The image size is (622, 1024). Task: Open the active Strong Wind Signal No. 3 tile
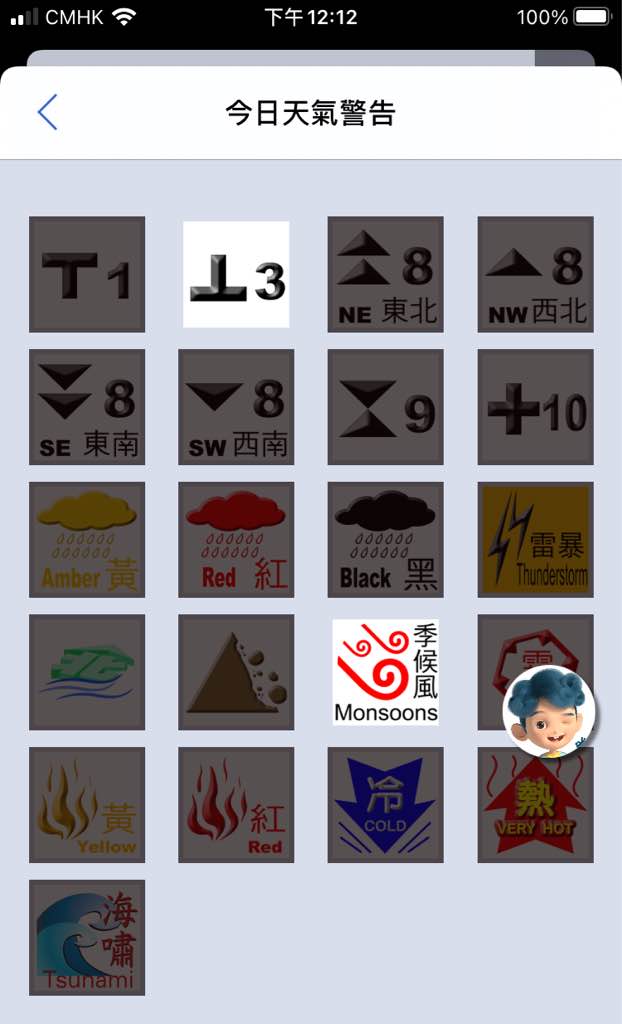click(236, 274)
